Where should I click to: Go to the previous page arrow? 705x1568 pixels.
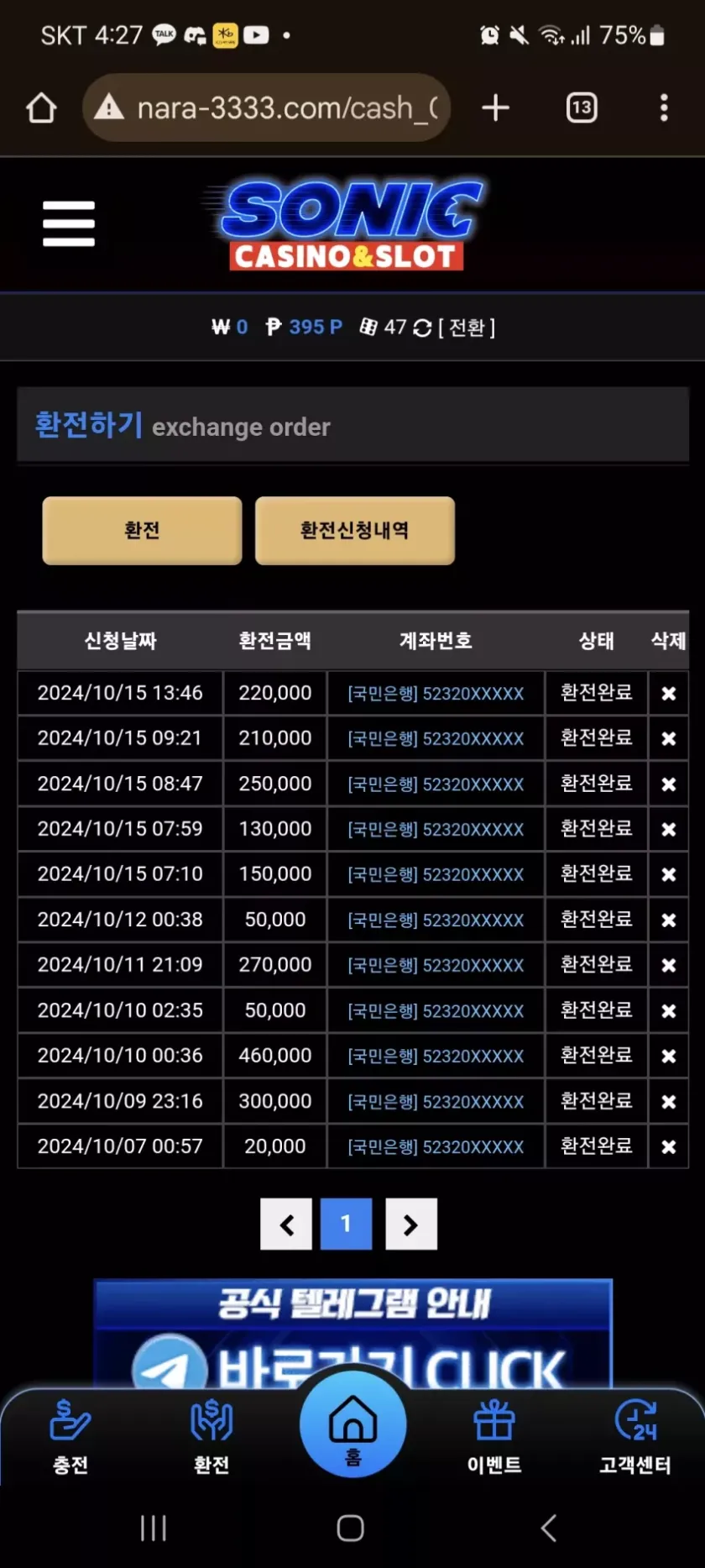click(286, 1225)
